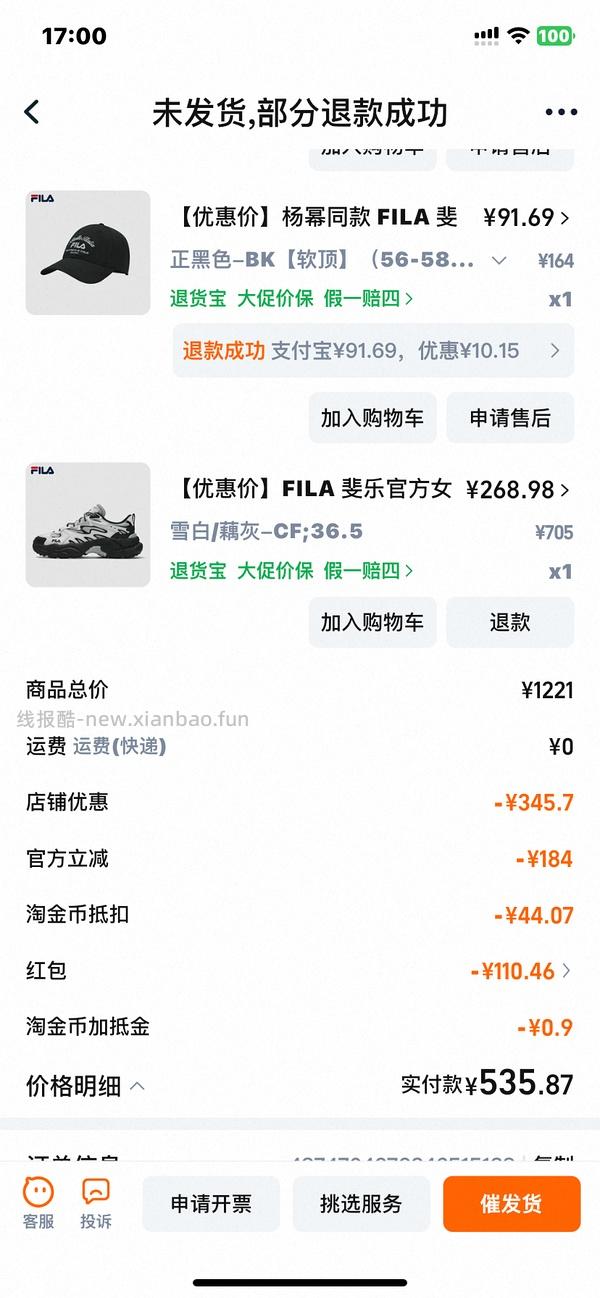This screenshot has width=600, height=1298.
Task: Open the three-dot overflow menu
Action: (x=561, y=112)
